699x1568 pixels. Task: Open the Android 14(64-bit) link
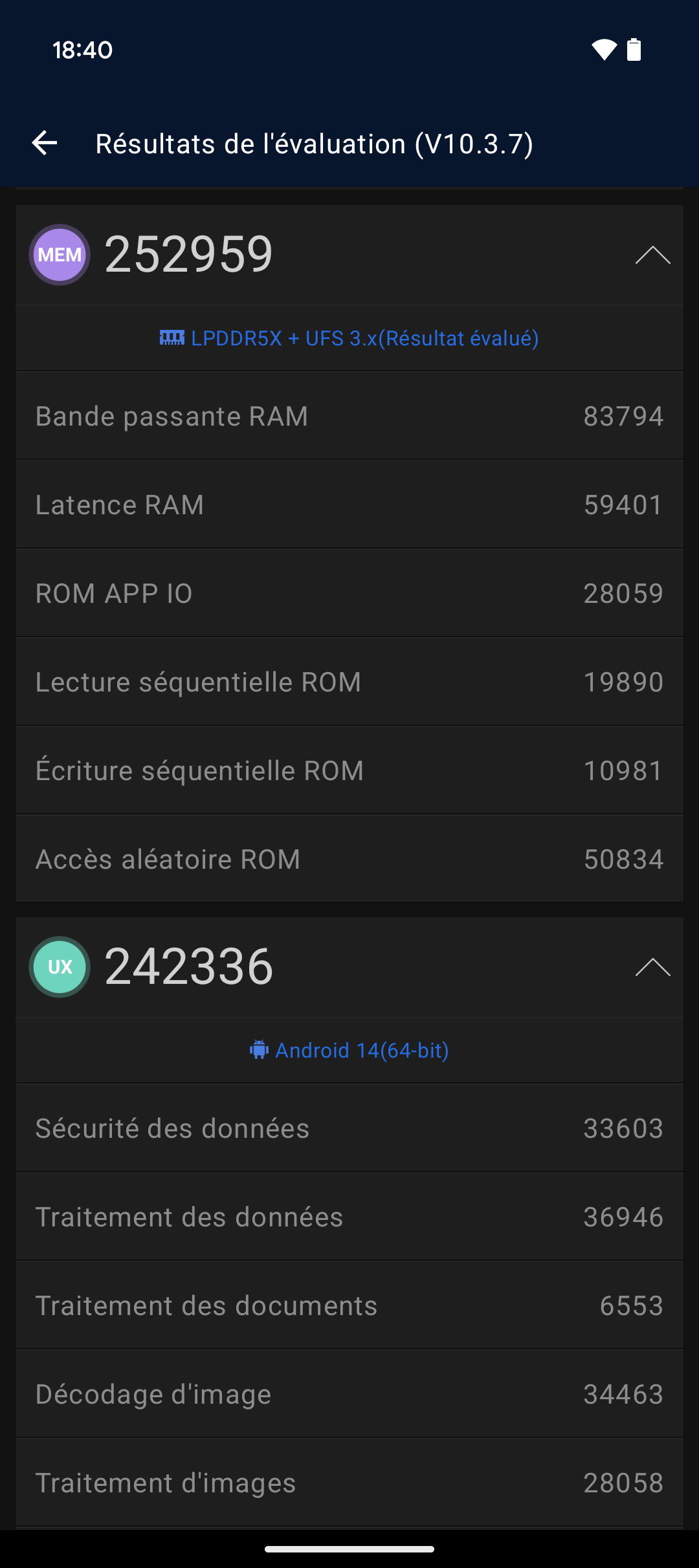point(349,1051)
